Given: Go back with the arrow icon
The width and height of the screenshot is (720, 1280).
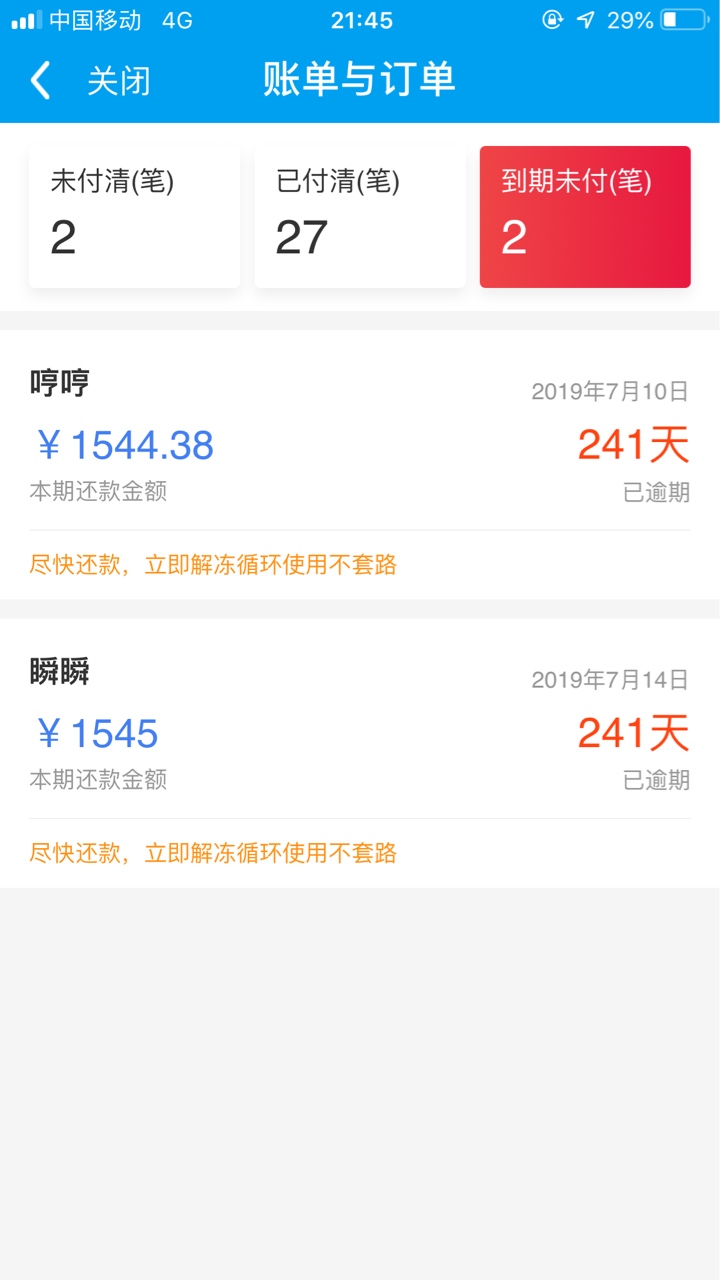Looking at the screenshot, I should pos(40,80).
